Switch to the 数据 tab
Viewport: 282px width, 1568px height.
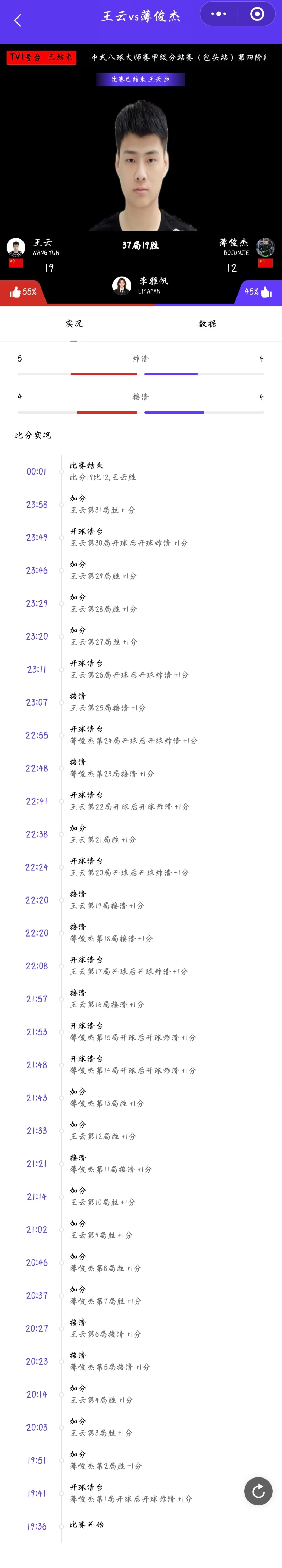tap(207, 324)
